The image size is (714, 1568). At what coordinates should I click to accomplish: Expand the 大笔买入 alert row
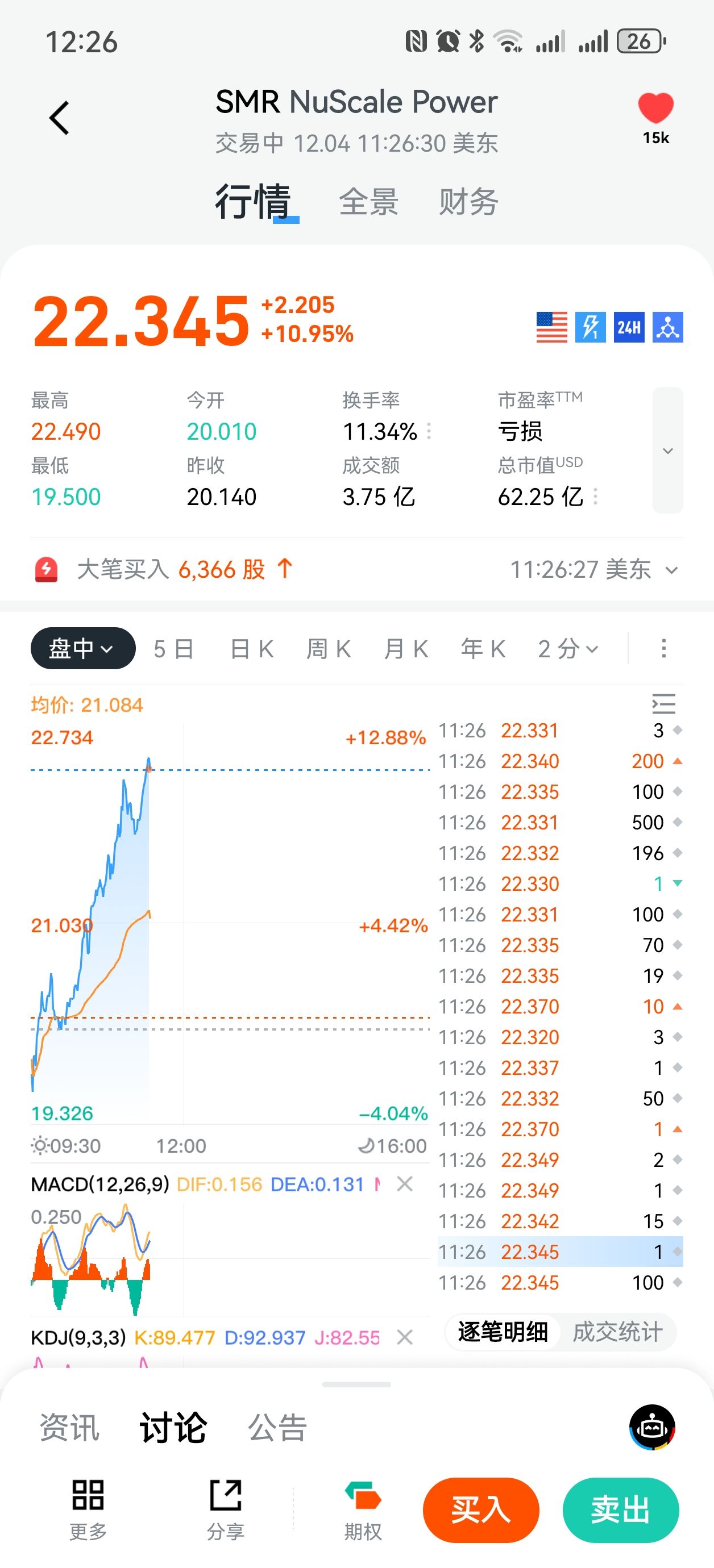(x=671, y=570)
